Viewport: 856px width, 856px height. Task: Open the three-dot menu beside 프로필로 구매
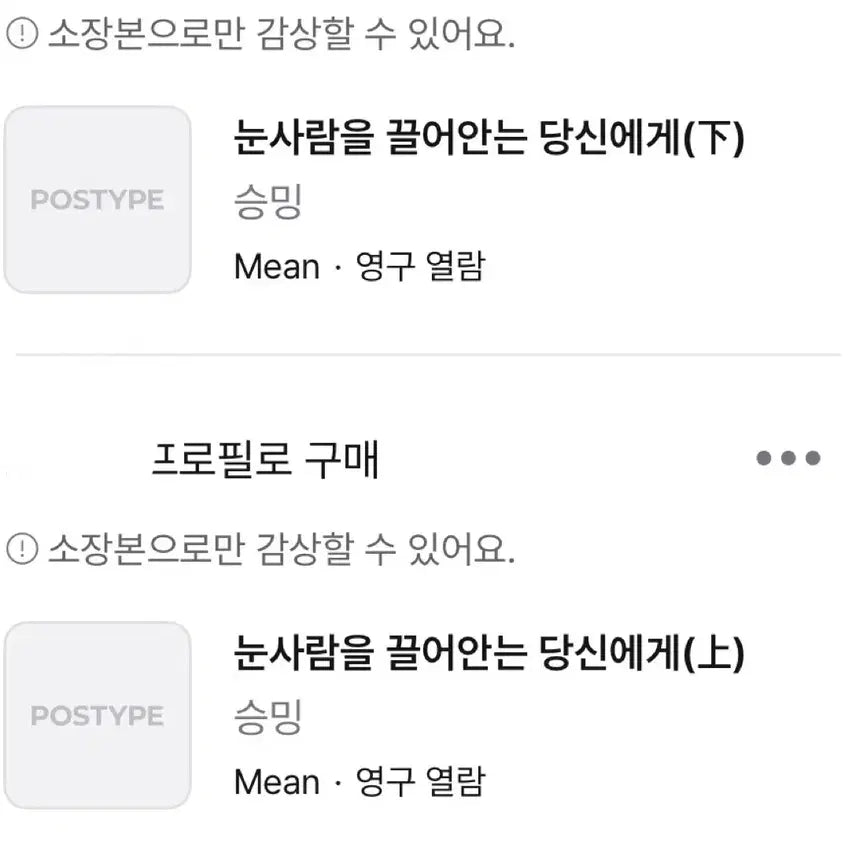coord(788,458)
